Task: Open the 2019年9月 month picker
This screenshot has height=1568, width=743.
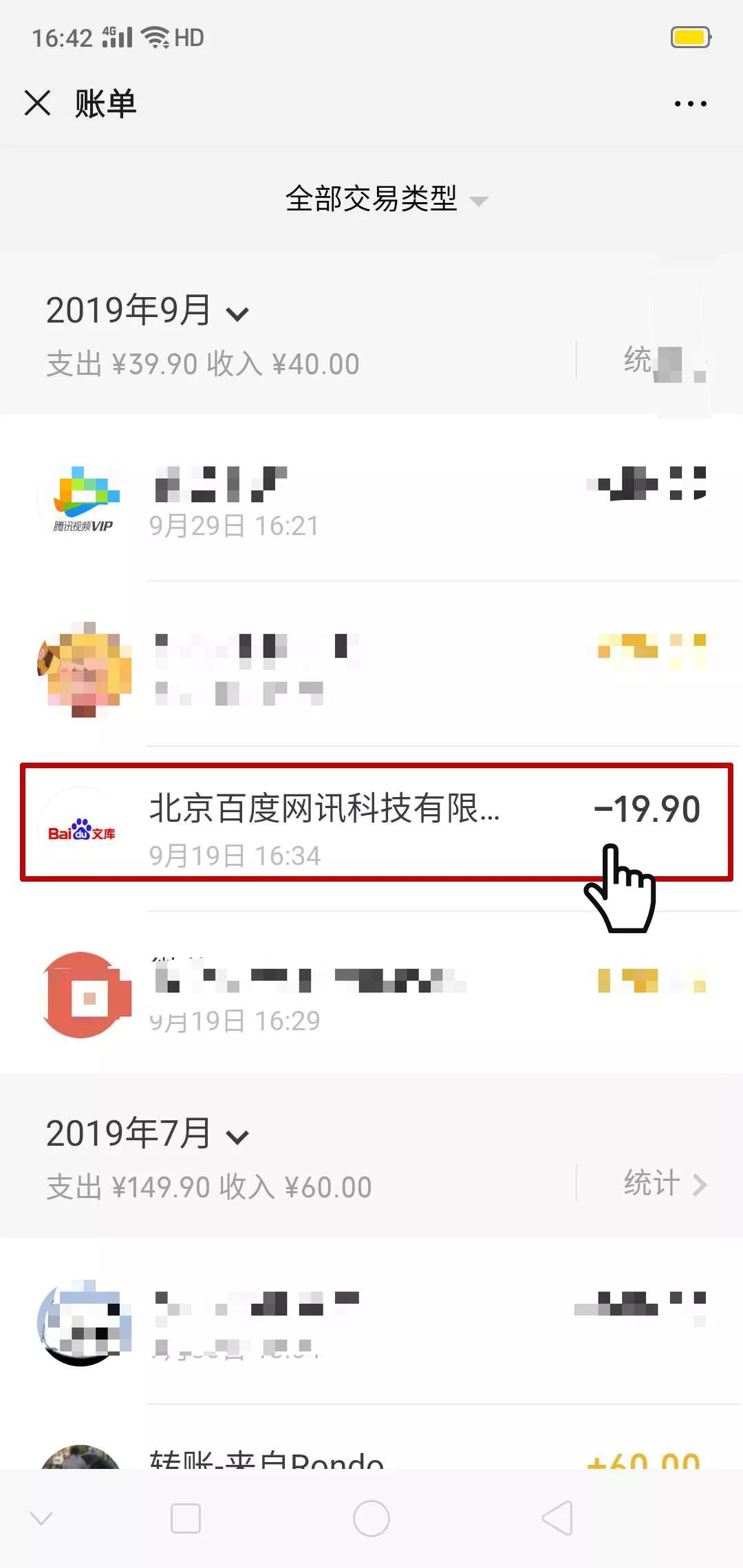Action: (x=147, y=311)
